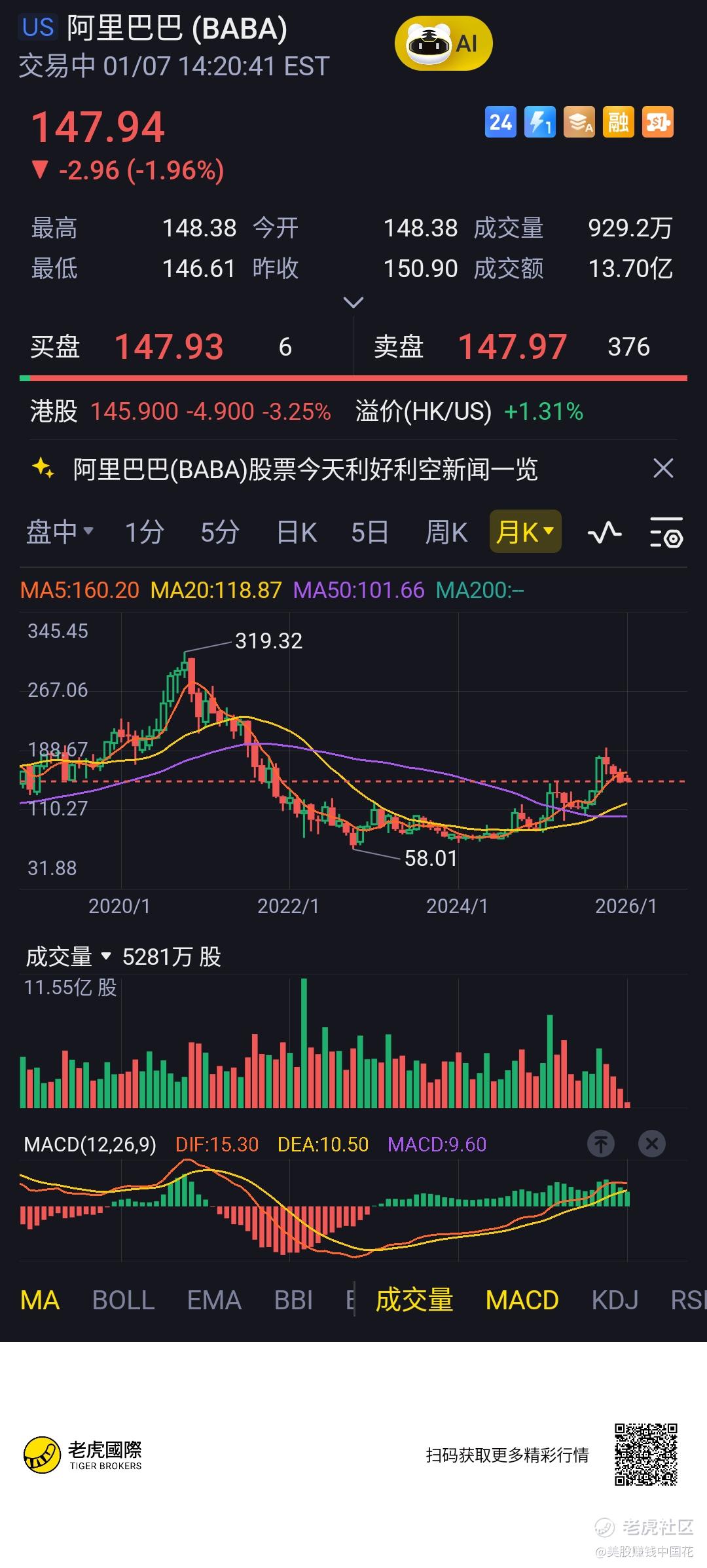Open the 月K period dropdown
Screen dimensions: 707x1568
pos(525,531)
